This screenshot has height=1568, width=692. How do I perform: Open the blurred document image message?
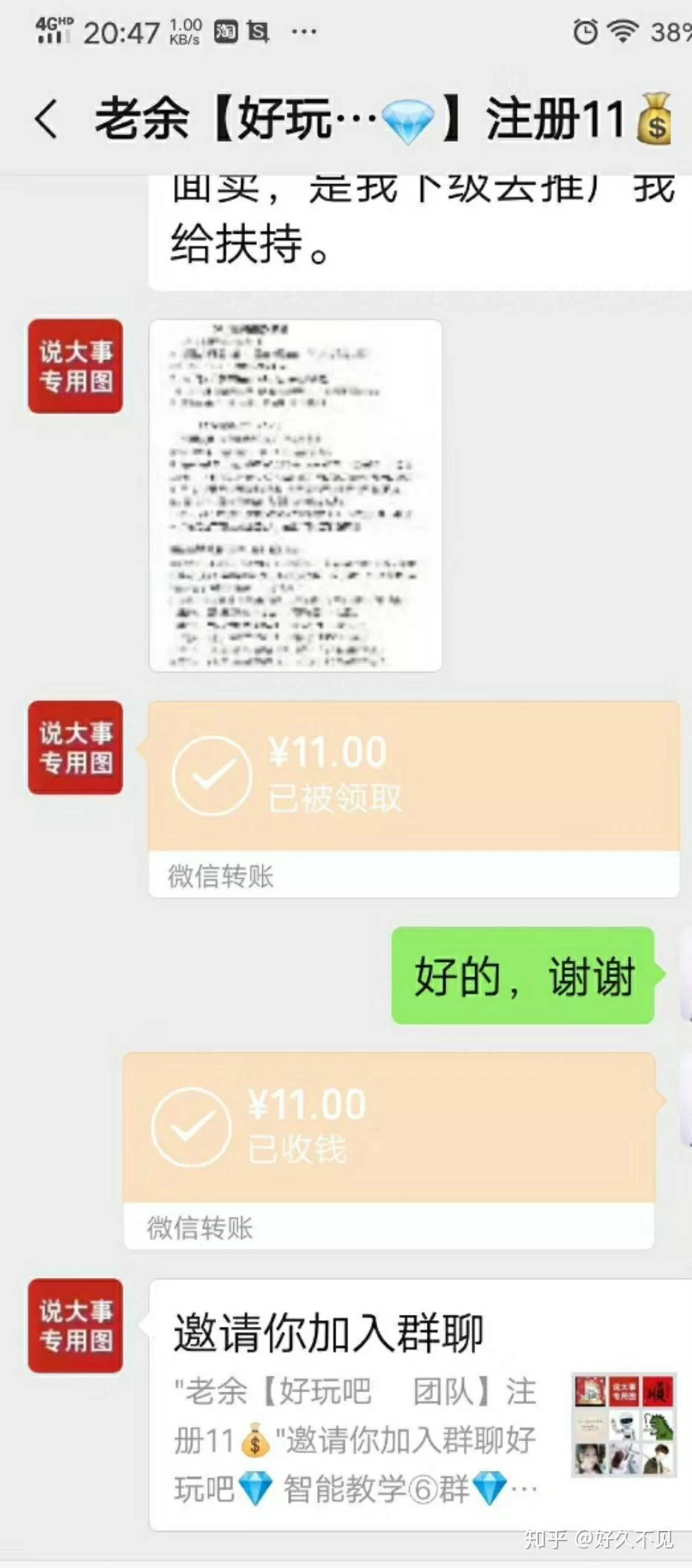pos(296,495)
